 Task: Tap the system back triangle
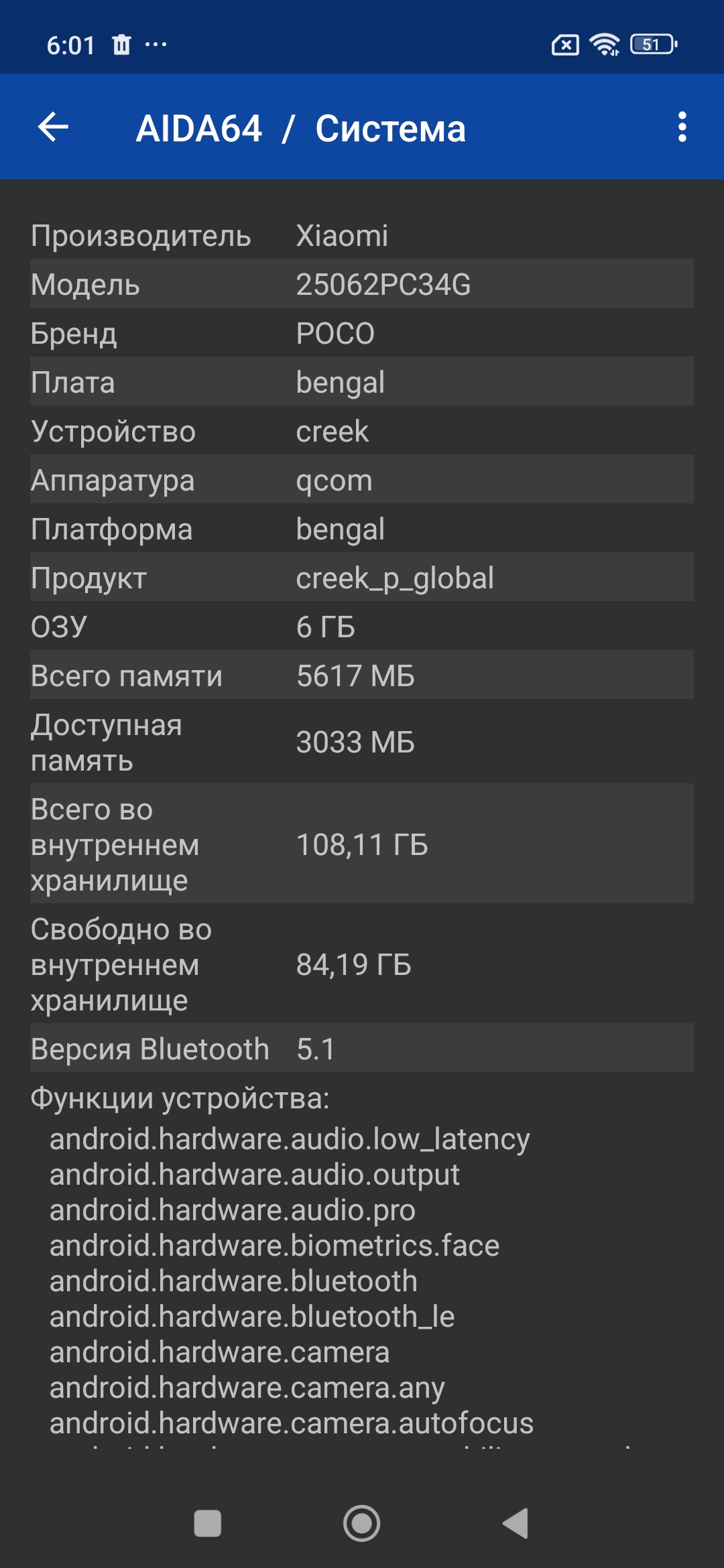click(x=516, y=1523)
